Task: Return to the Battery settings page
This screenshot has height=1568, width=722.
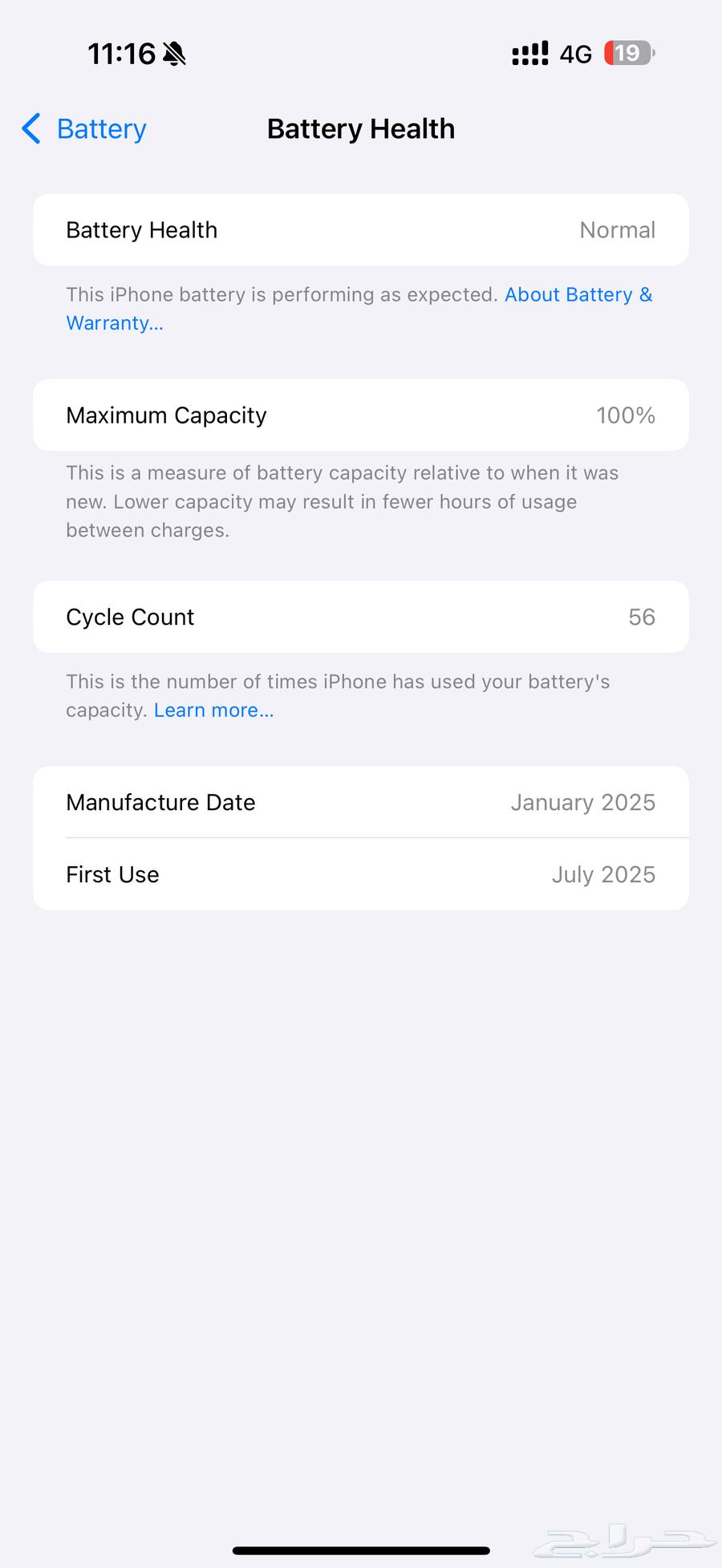Action: [82, 128]
